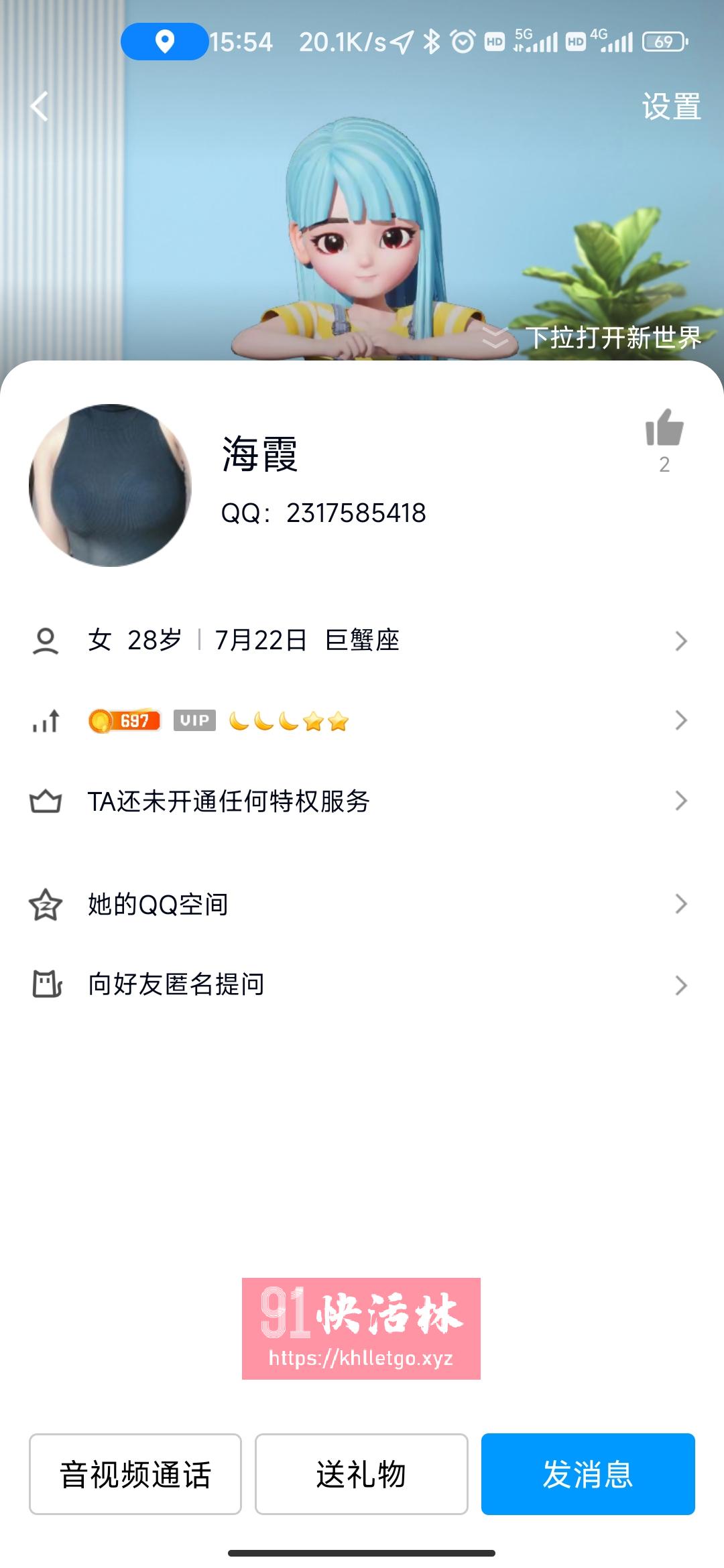Image resolution: width=724 pixels, height=1568 pixels.
Task: Tap the star icon beside 她的QQ空间
Action: (x=45, y=903)
